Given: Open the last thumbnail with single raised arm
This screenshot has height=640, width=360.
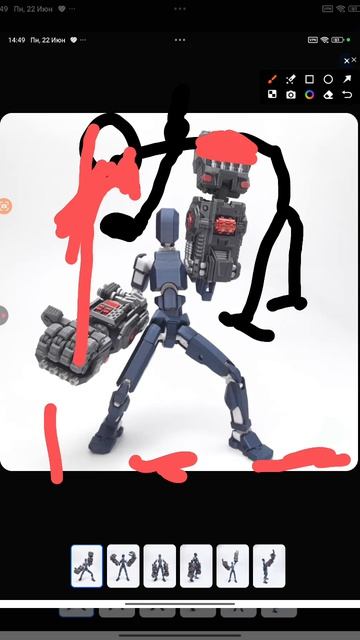Looking at the screenshot, I should click(269, 566).
